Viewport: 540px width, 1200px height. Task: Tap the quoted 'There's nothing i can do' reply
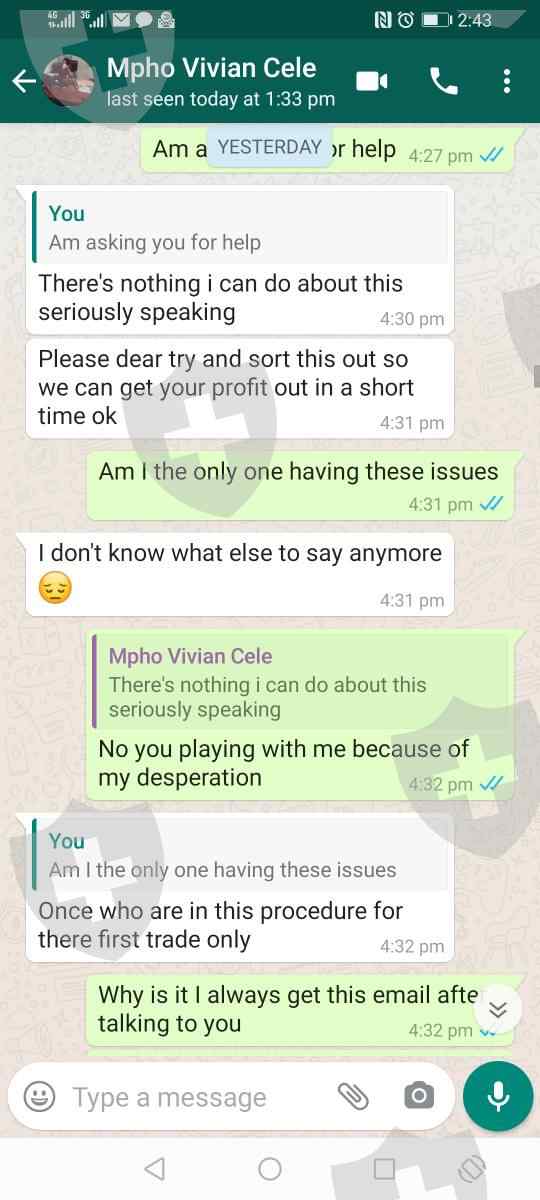point(300,684)
